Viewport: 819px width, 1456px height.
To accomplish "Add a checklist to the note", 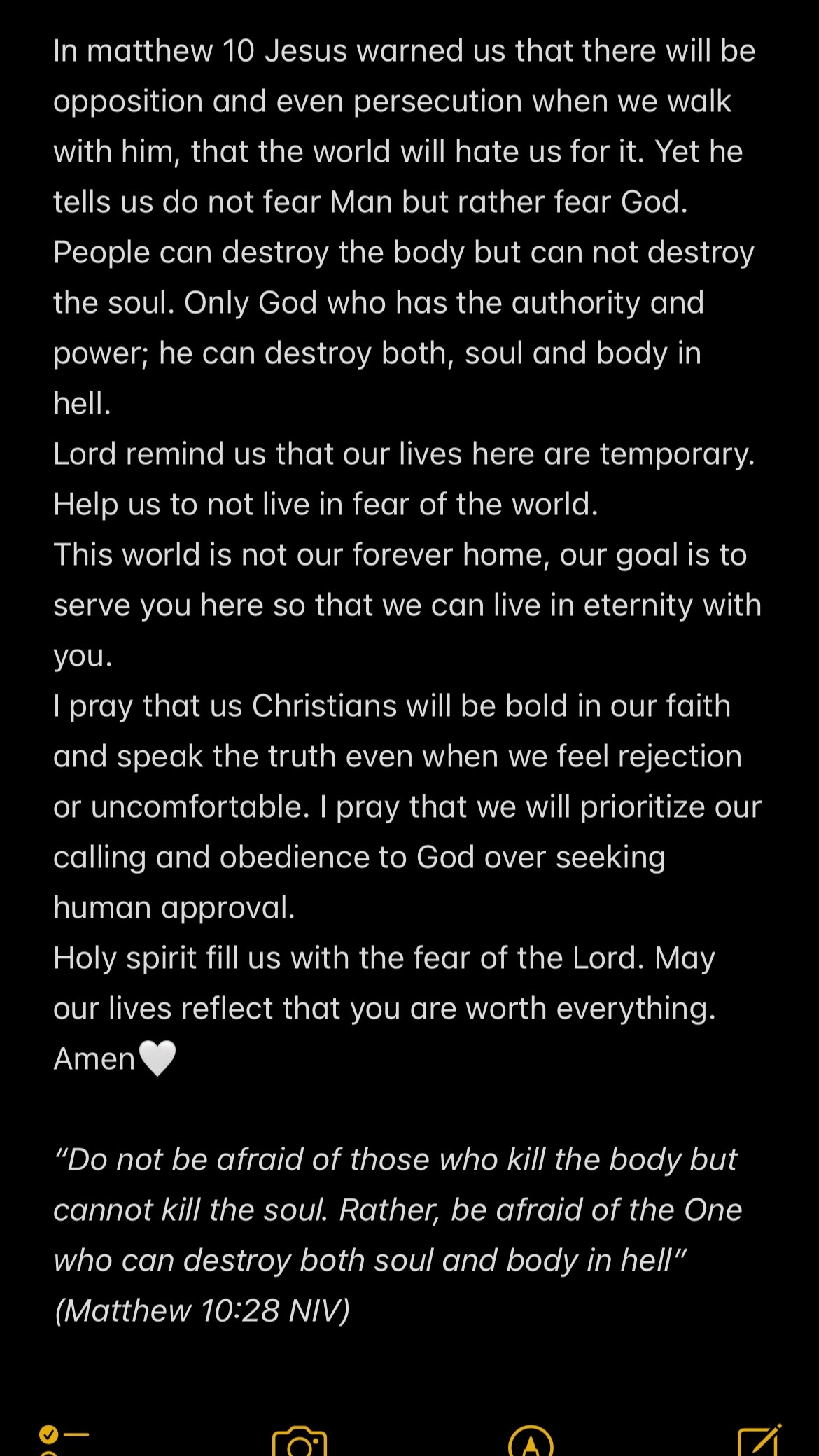I will (64, 1441).
